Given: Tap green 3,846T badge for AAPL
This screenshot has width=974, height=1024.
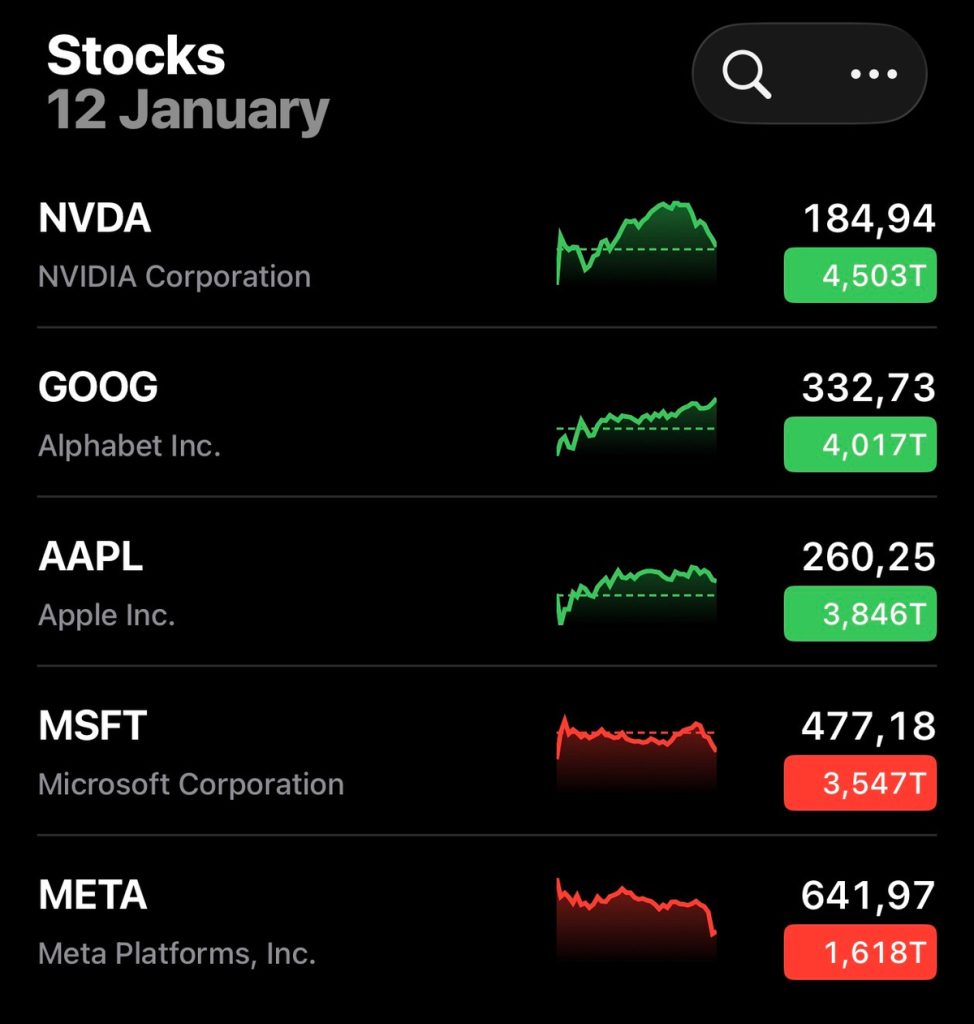Looking at the screenshot, I should pyautogui.click(x=858, y=613).
